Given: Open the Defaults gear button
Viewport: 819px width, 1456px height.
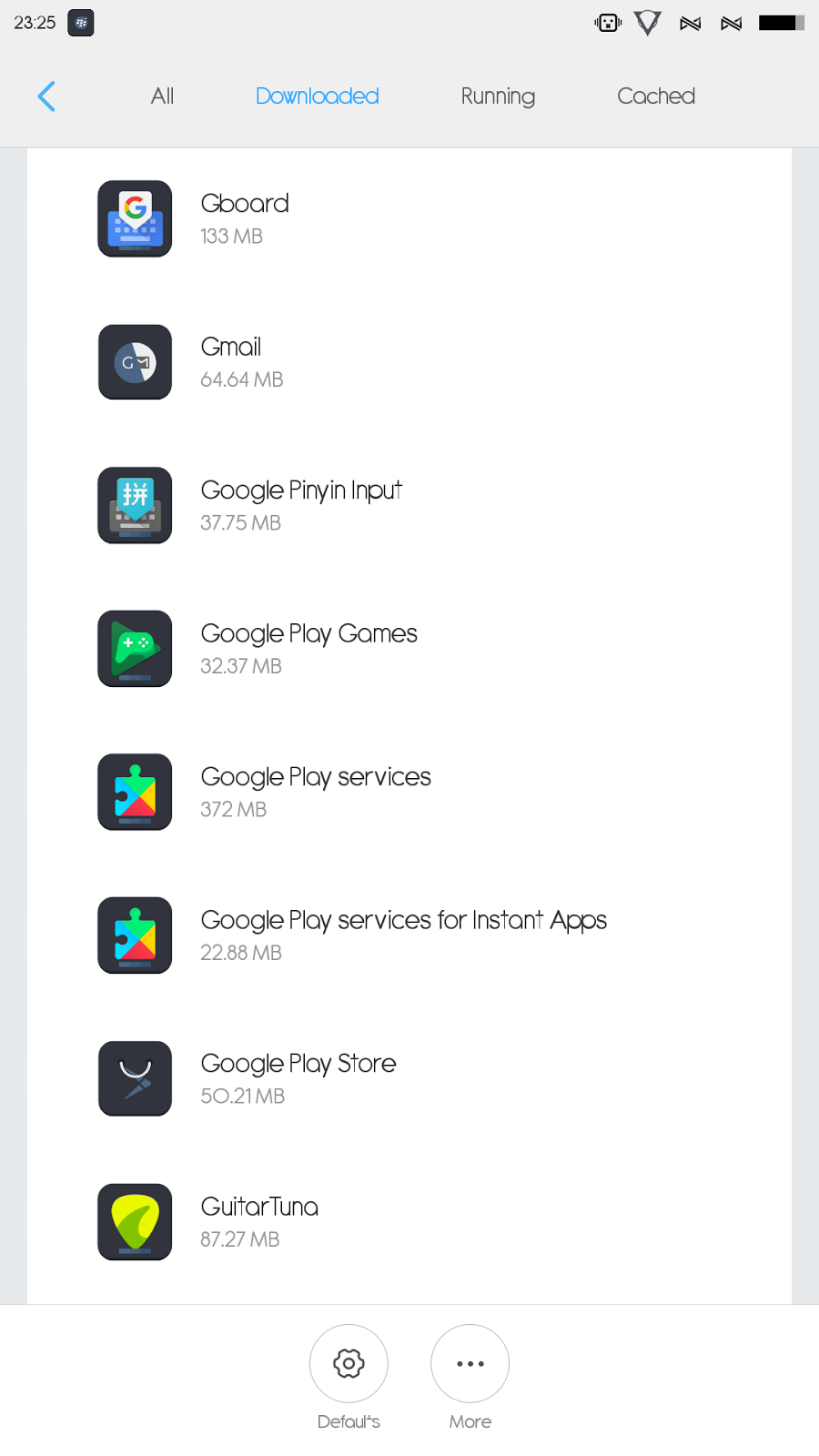Looking at the screenshot, I should click(349, 1363).
